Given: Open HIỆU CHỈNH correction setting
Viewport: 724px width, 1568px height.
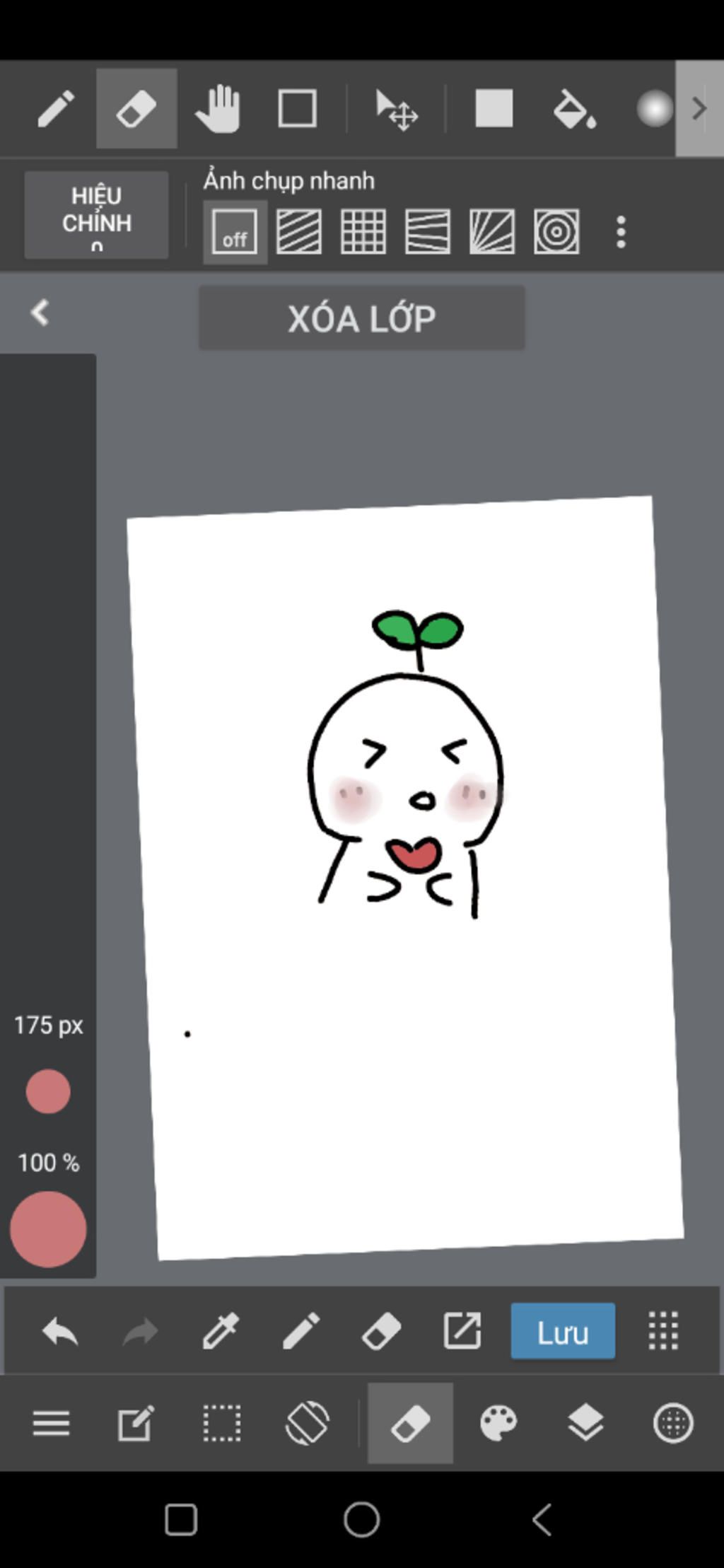Looking at the screenshot, I should coord(97,215).
